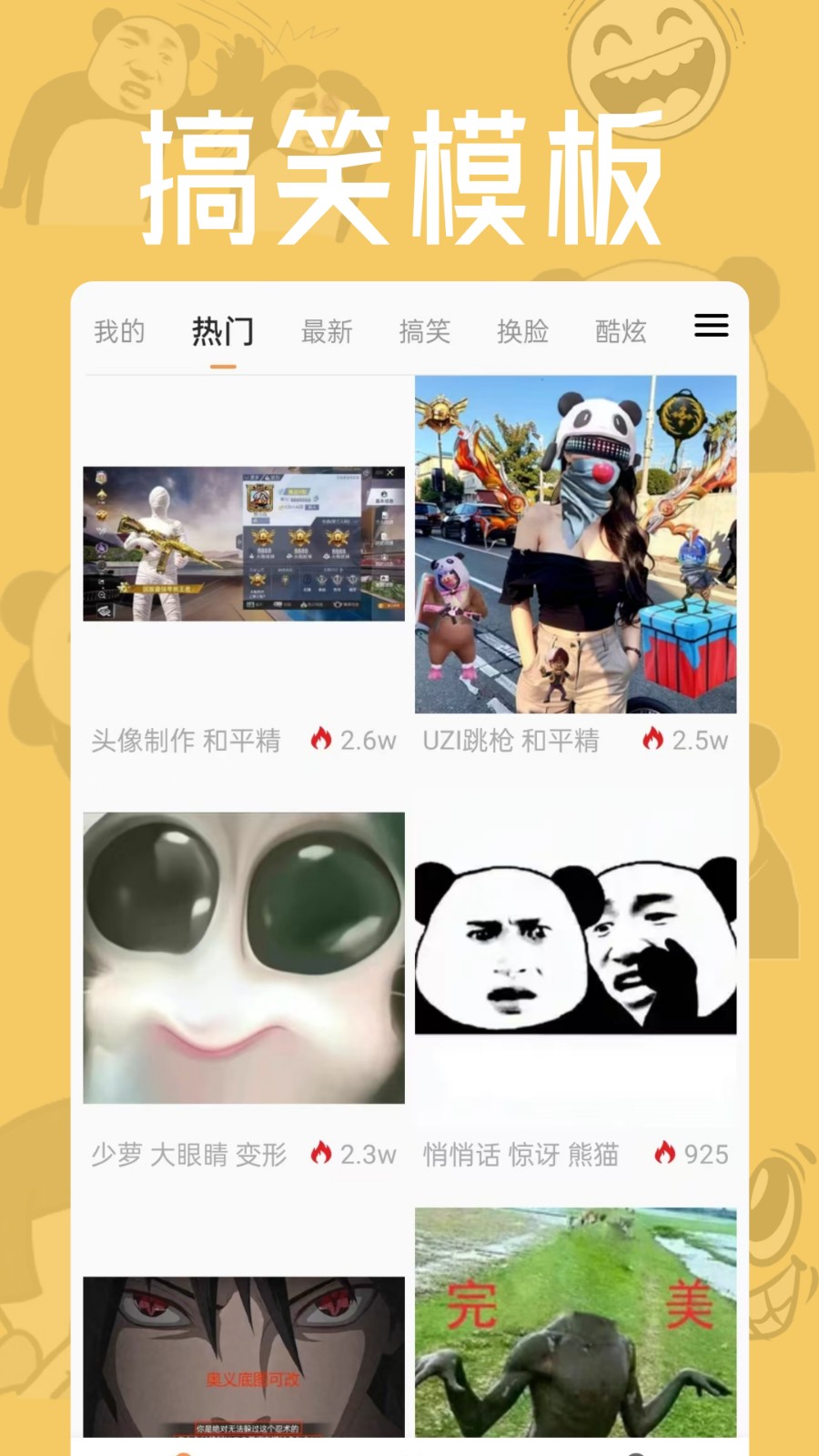Click the Sasuke anime template at bottom left
819x1456 pixels.
(x=243, y=1356)
